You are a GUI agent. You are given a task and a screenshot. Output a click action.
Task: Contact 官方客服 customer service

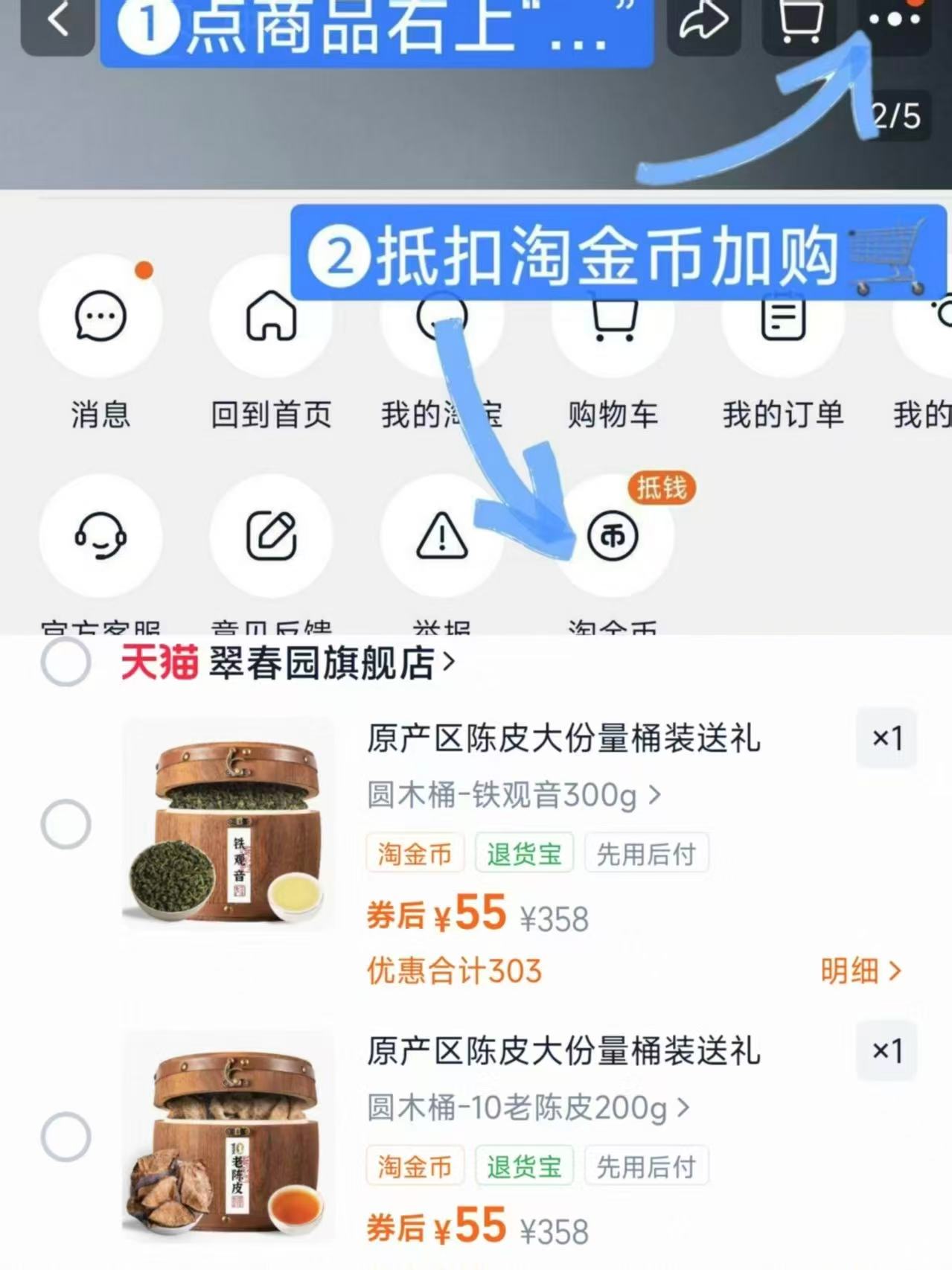point(102,537)
